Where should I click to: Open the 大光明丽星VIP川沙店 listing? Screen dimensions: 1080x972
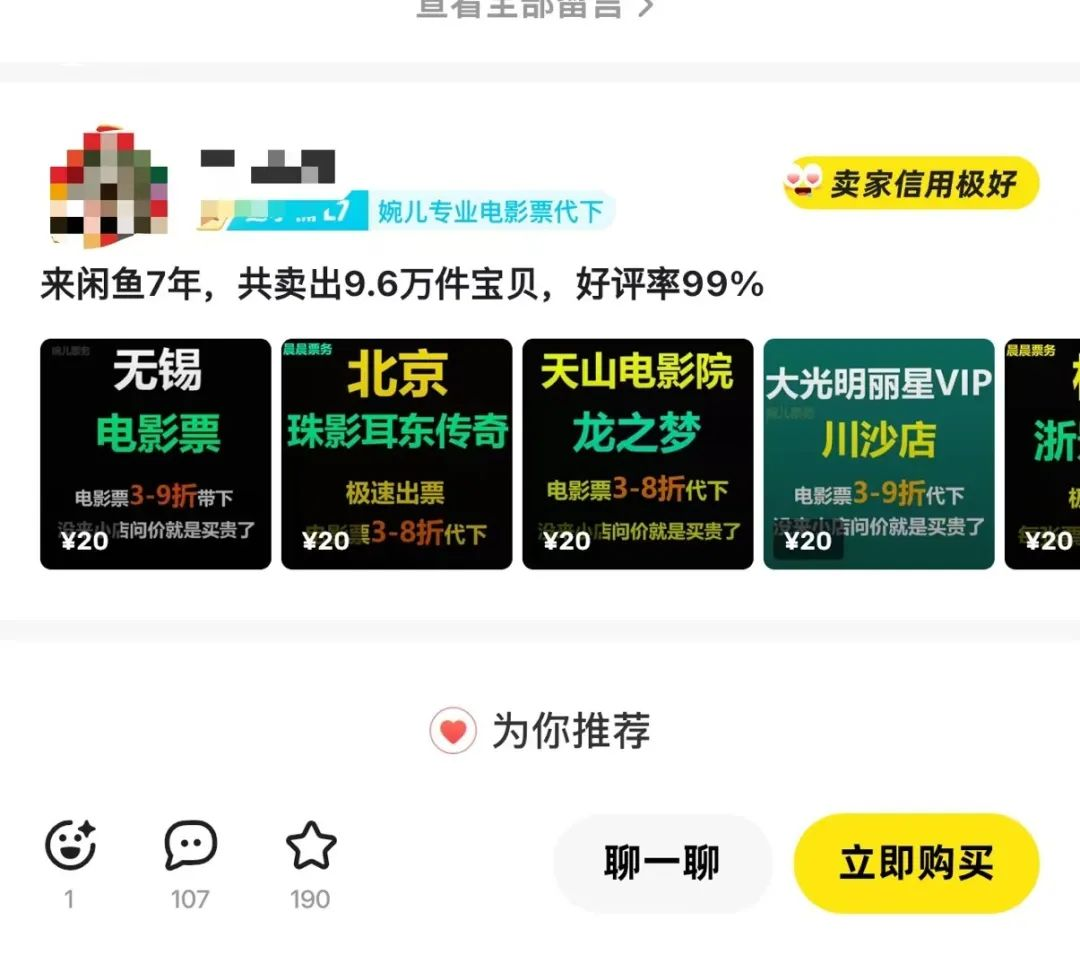coord(878,454)
